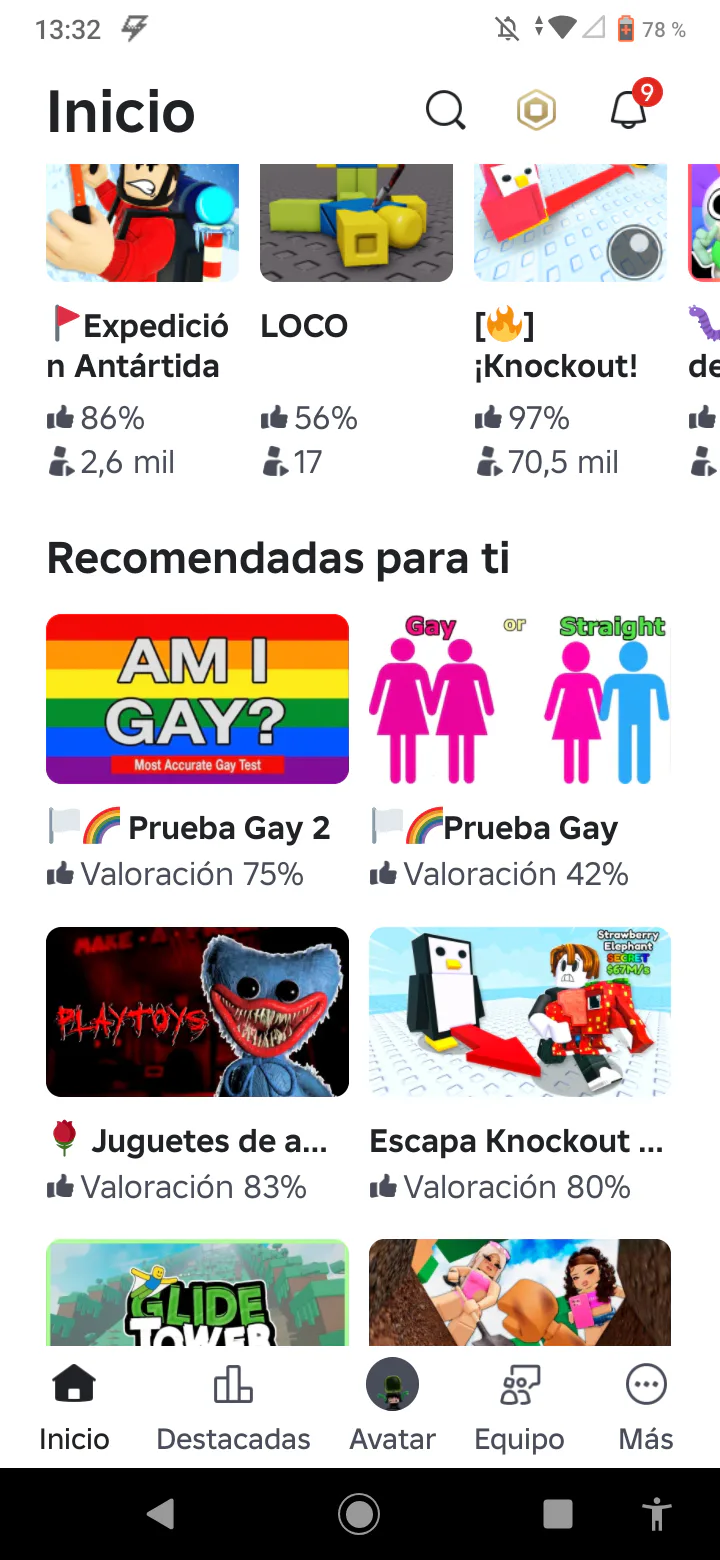Tap the system back button

click(160, 1514)
